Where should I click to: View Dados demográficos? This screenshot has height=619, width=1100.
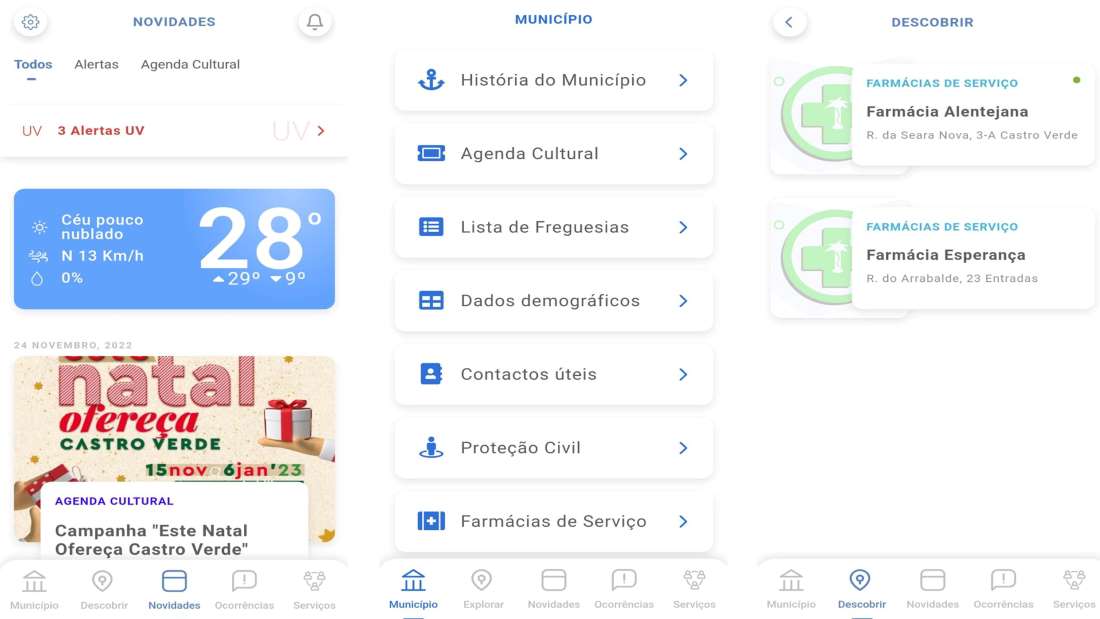pyautogui.click(x=554, y=301)
